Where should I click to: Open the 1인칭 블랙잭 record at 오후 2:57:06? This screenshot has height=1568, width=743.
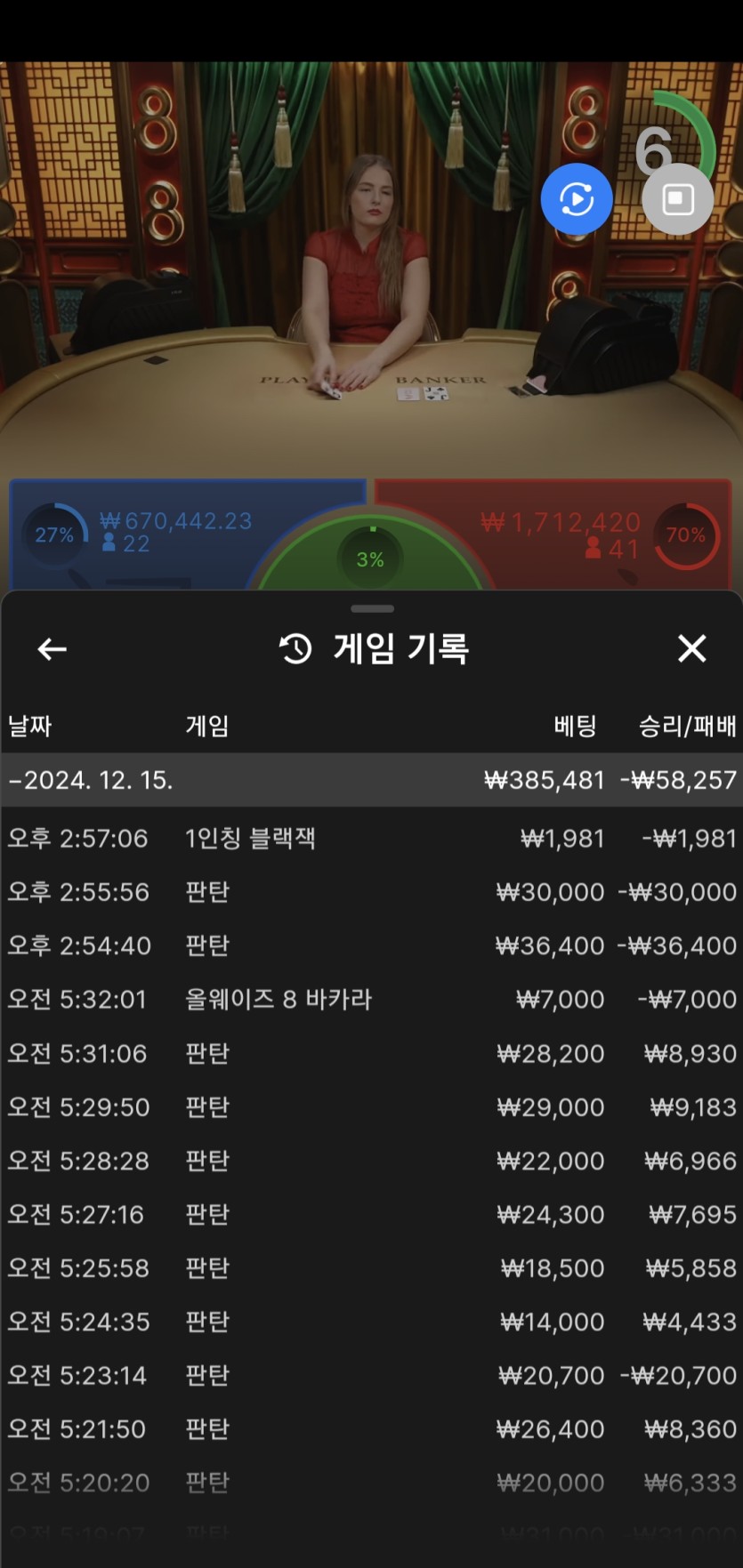(371, 839)
